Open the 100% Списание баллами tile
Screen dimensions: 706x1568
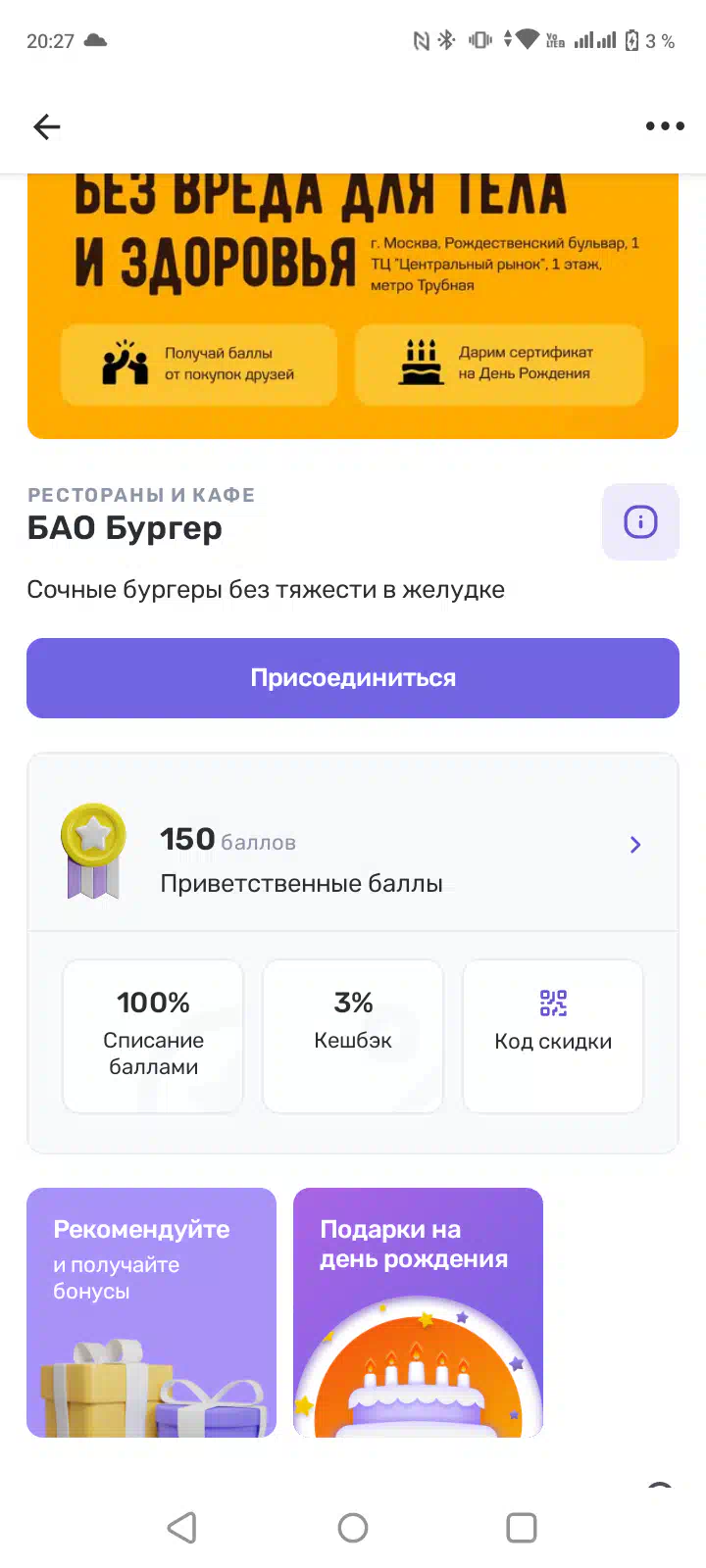pos(153,1036)
